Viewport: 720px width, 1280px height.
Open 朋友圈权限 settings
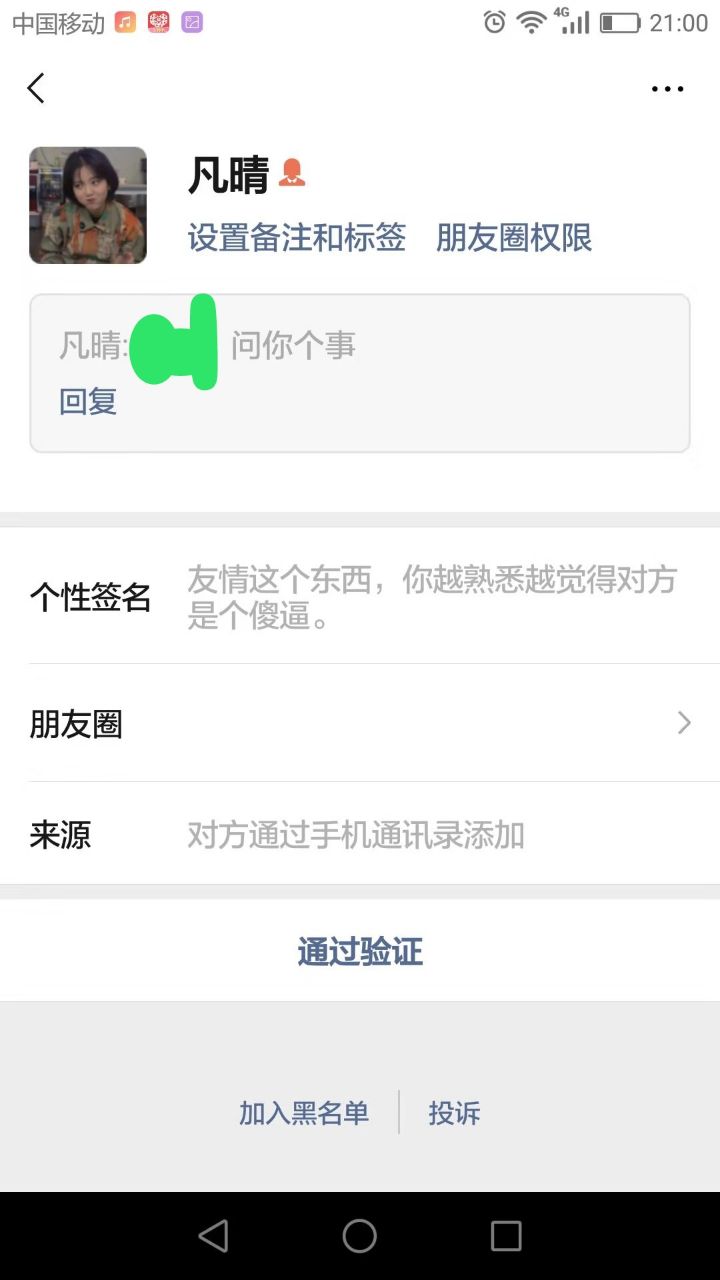pos(514,237)
